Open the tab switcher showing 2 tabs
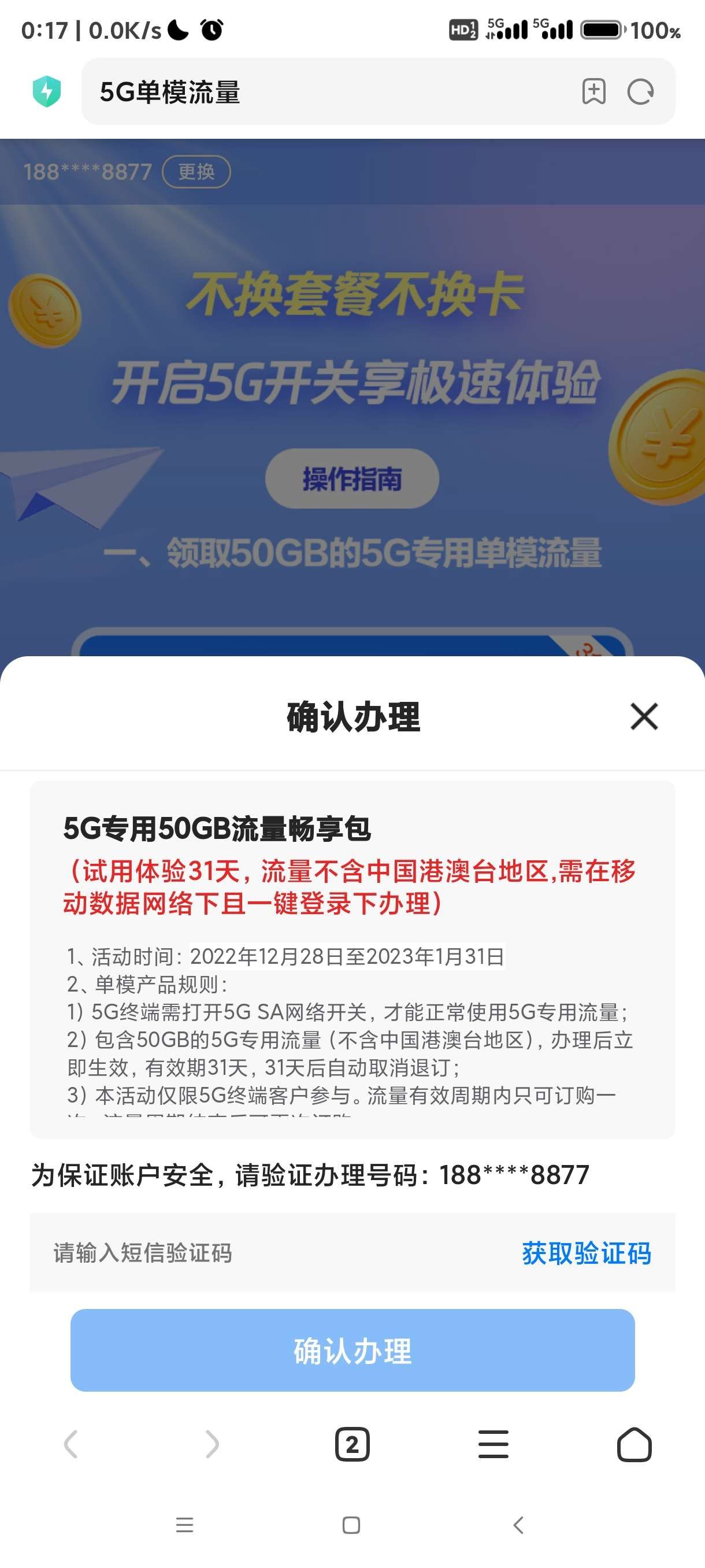The height and width of the screenshot is (1568, 705). (x=352, y=1444)
